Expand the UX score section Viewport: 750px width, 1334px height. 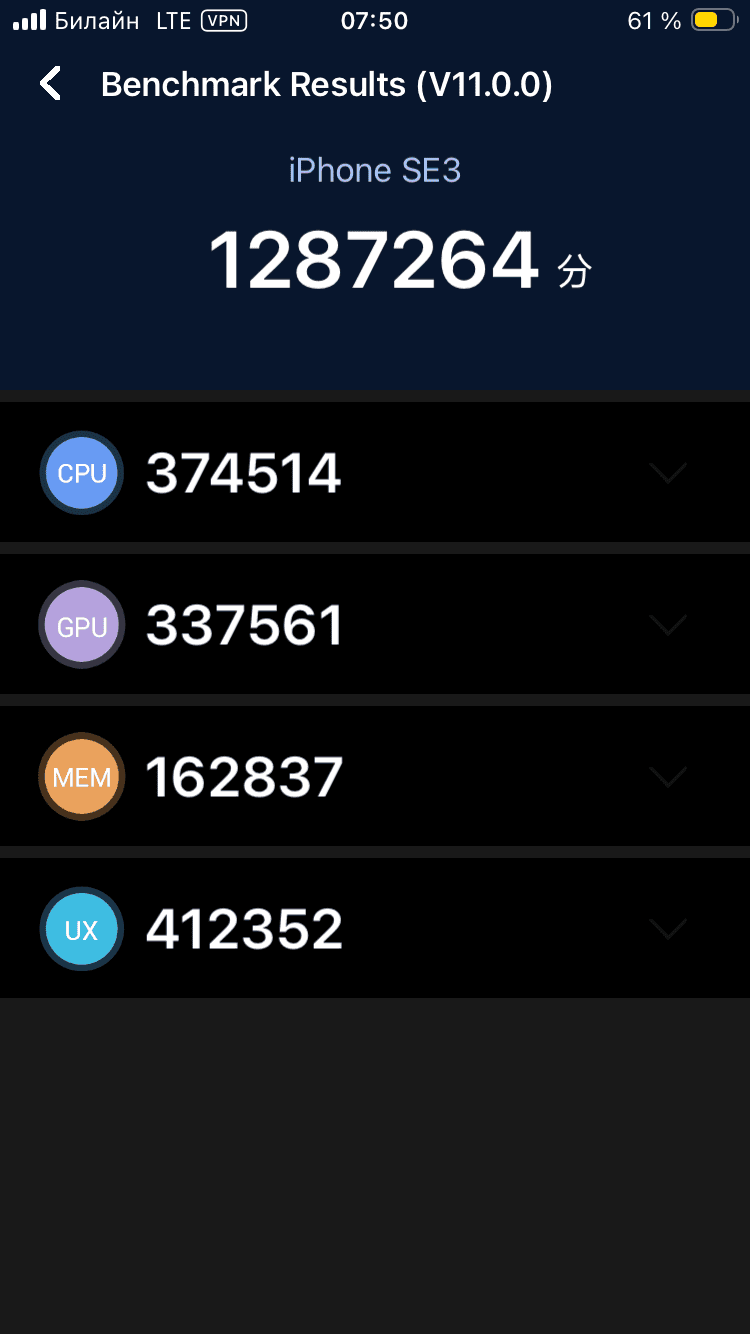pos(667,929)
